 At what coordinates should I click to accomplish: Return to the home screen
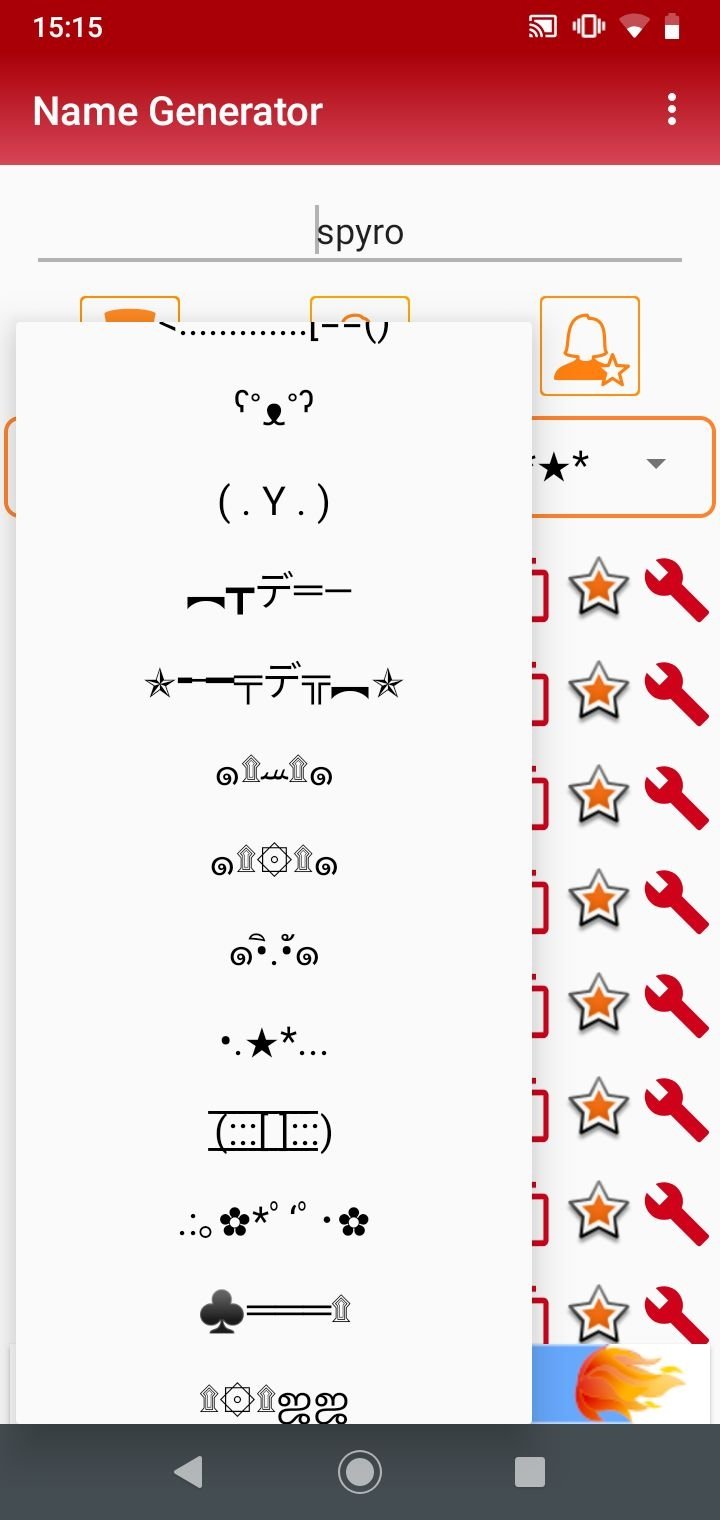[x=360, y=1471]
